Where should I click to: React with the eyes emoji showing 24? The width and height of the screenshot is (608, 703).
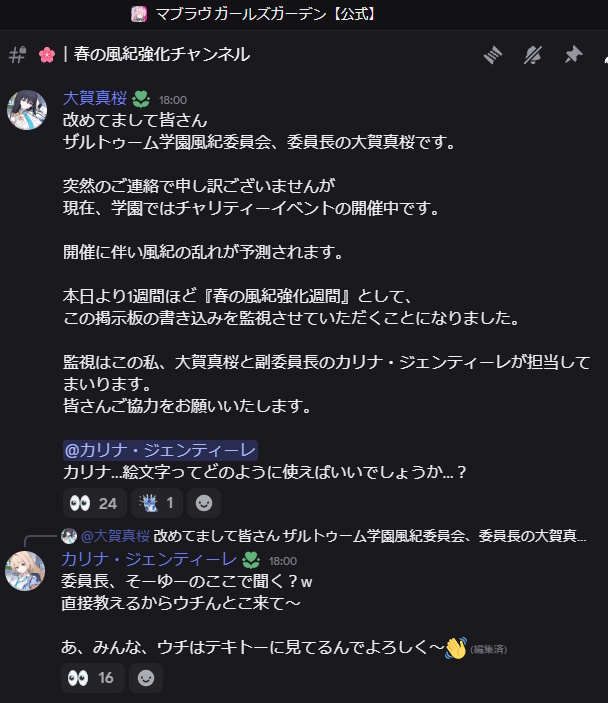point(93,503)
